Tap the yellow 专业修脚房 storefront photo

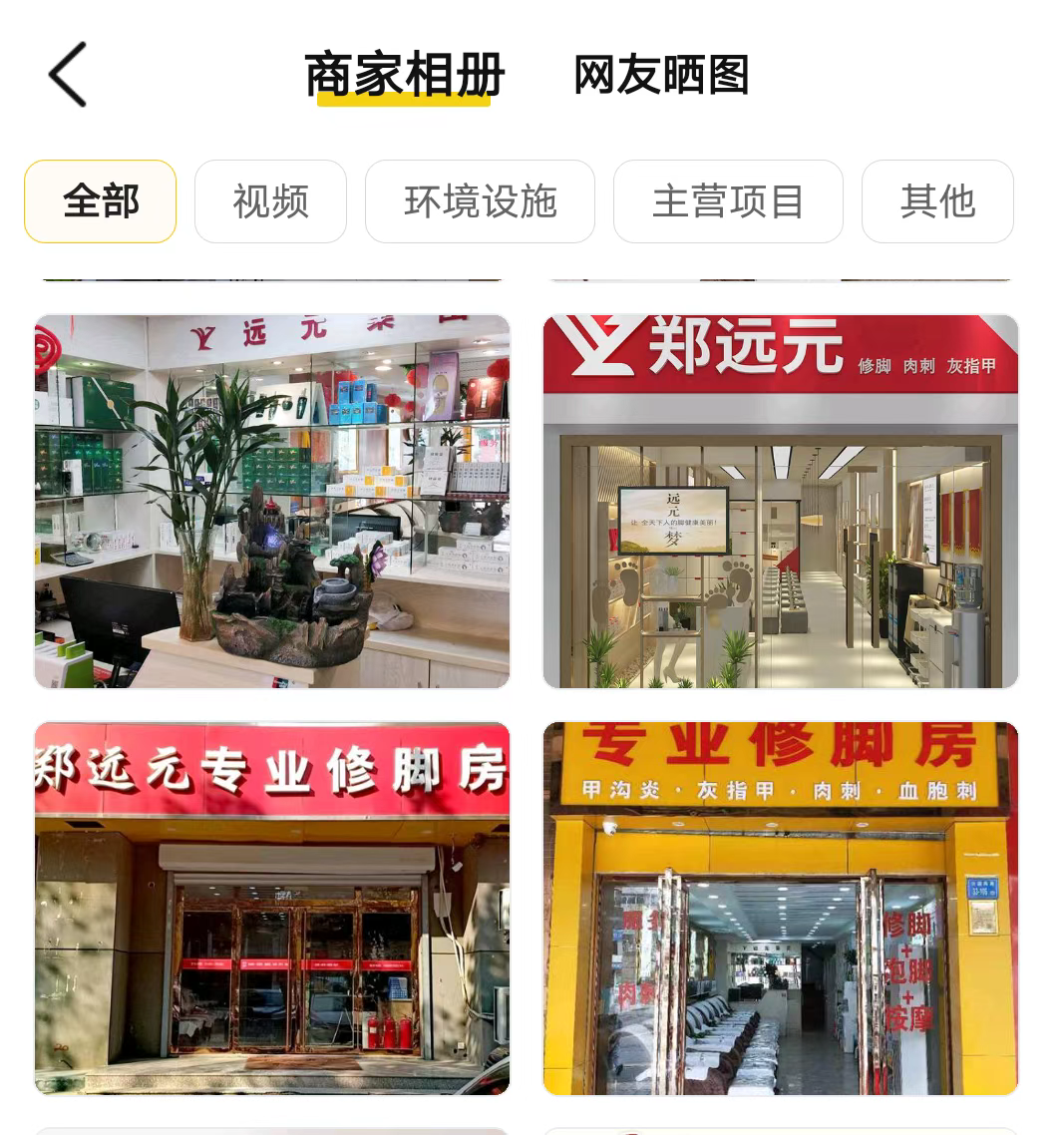[x=781, y=908]
